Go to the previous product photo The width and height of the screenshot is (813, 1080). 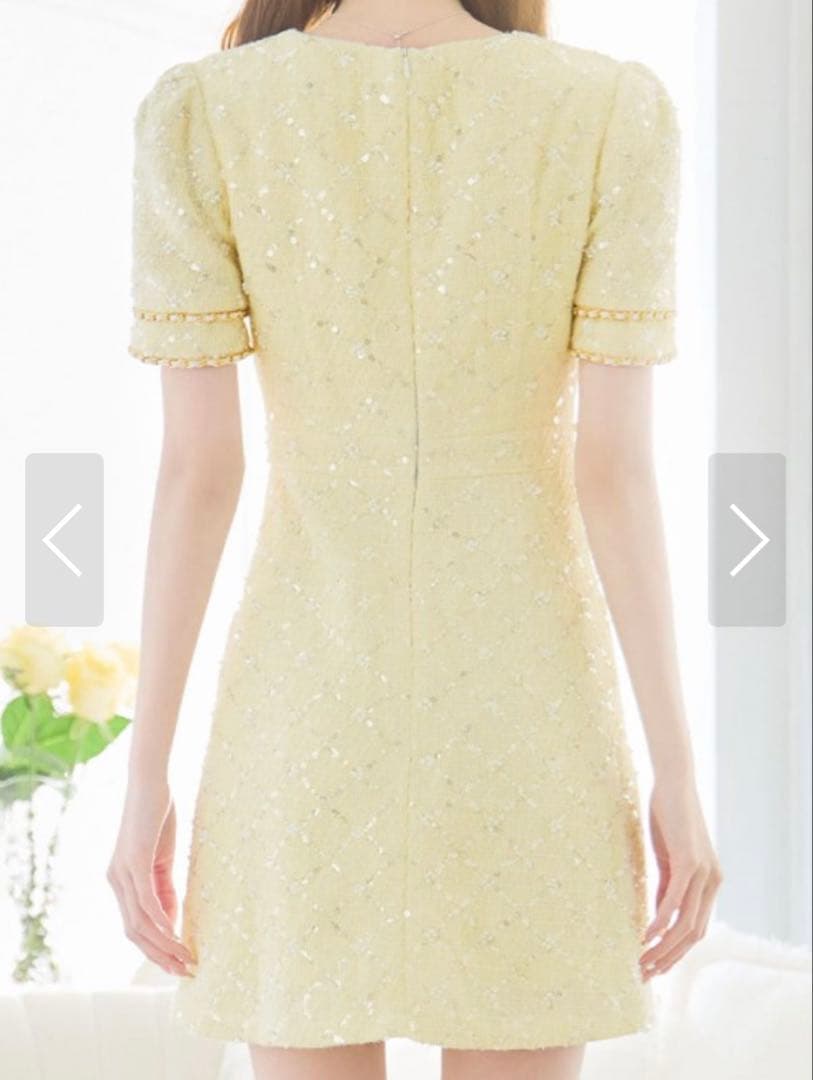point(64,540)
